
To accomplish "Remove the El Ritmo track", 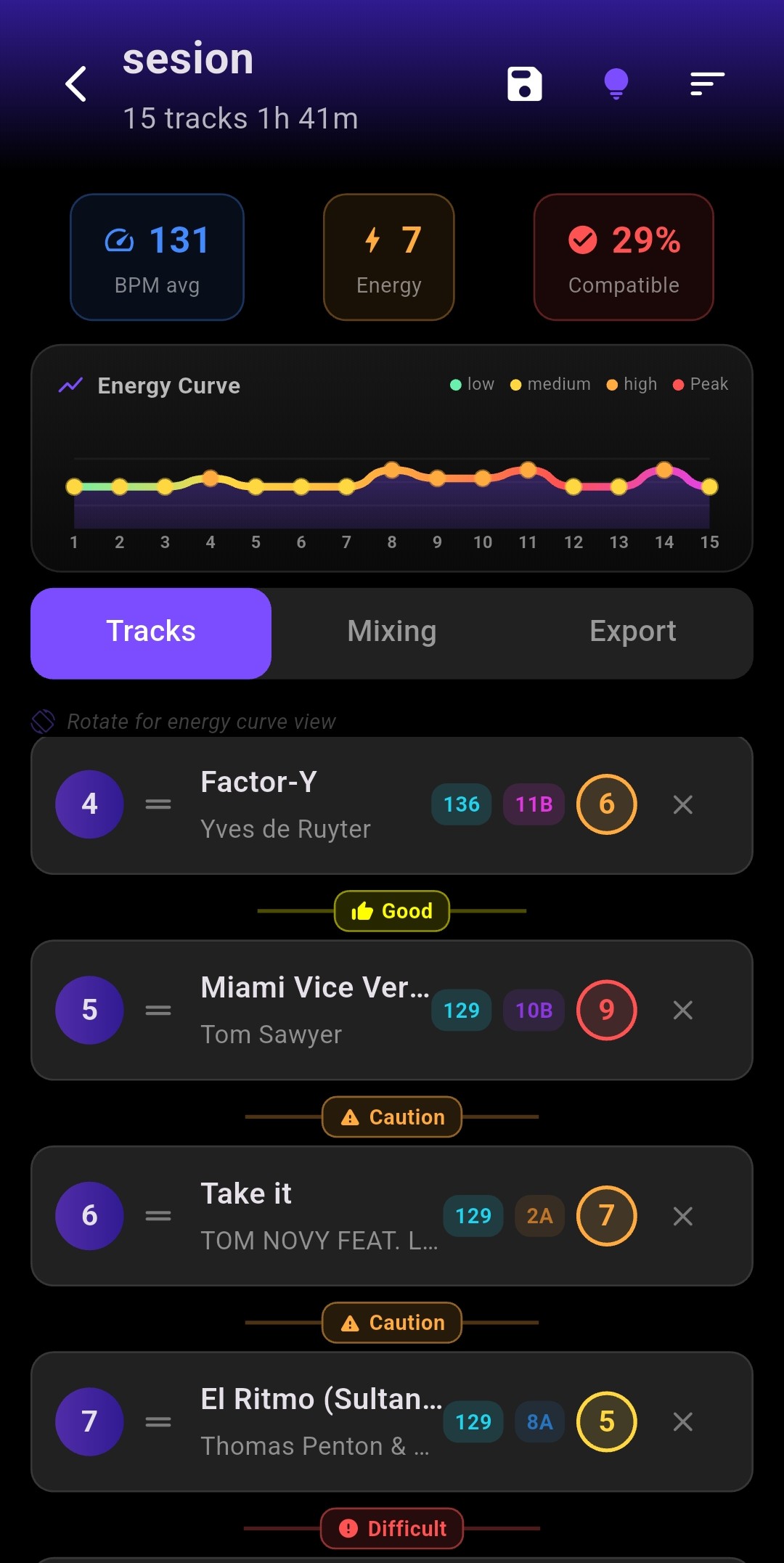I will pyautogui.click(x=682, y=1421).
